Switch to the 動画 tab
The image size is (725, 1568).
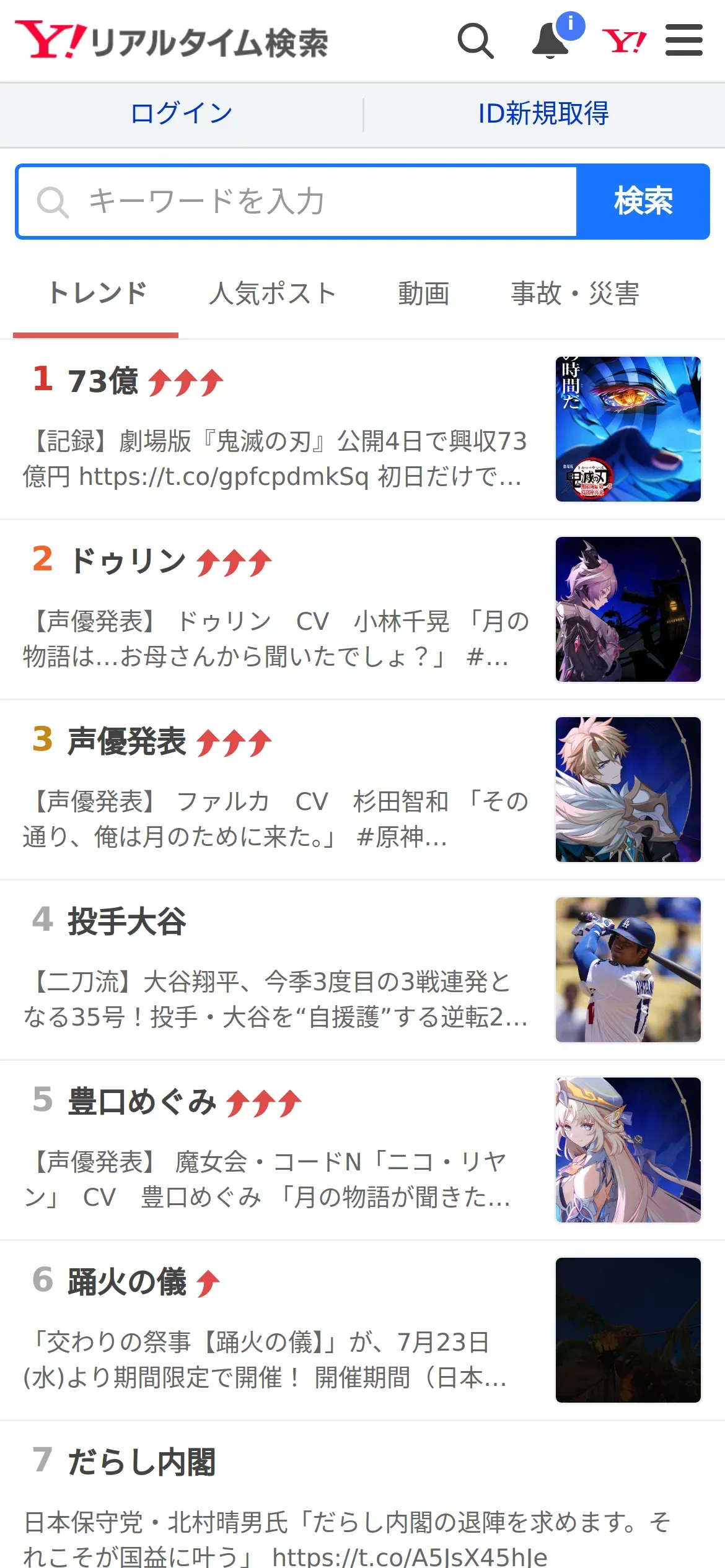pyautogui.click(x=423, y=294)
